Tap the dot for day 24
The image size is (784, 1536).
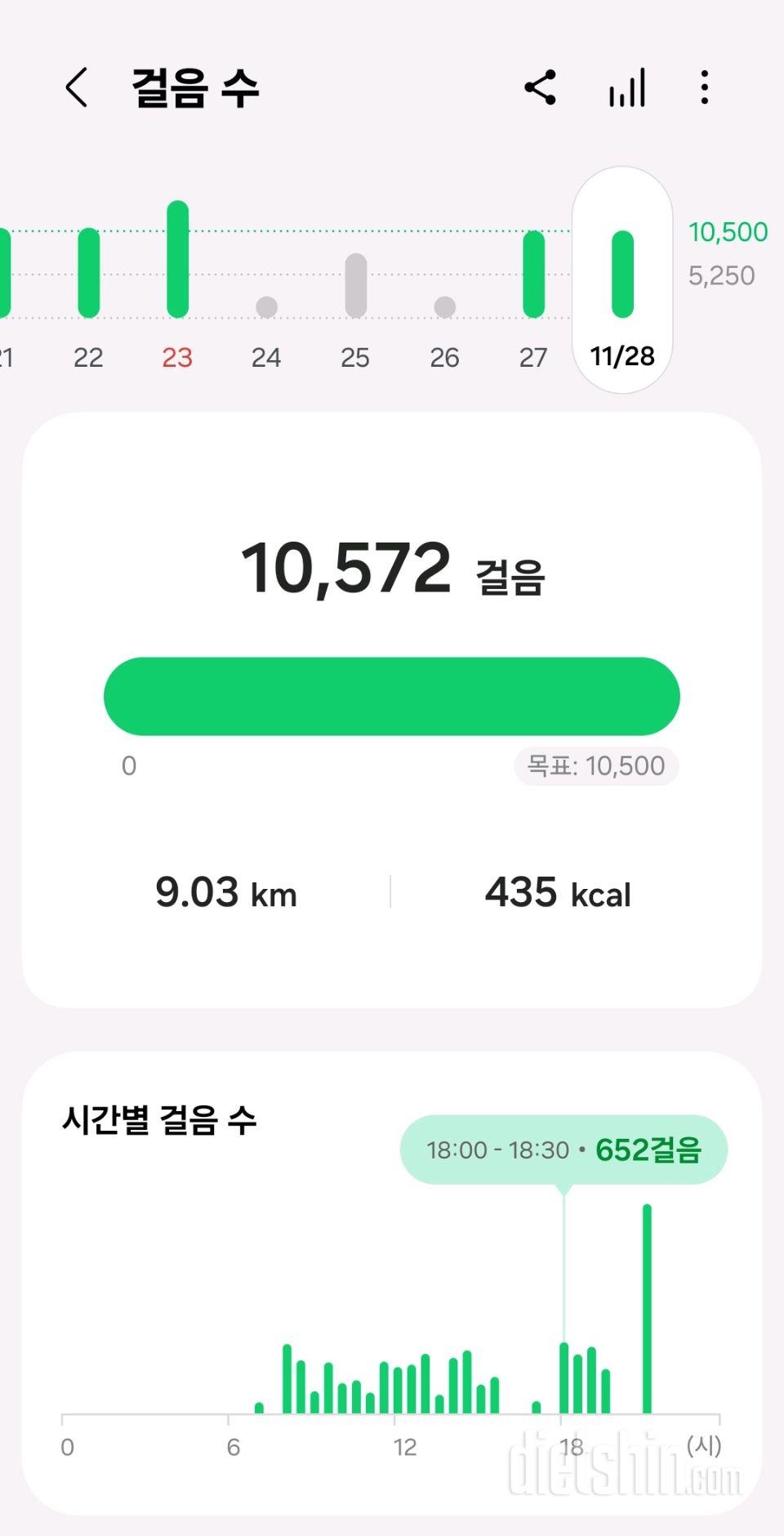[266, 306]
